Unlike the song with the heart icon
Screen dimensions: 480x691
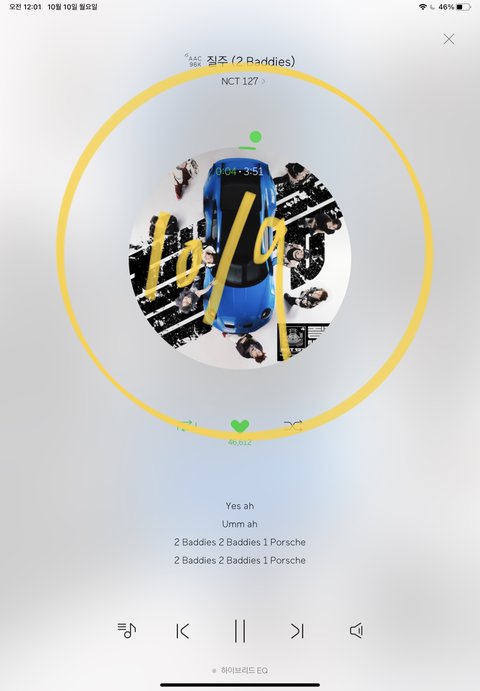pos(240,426)
